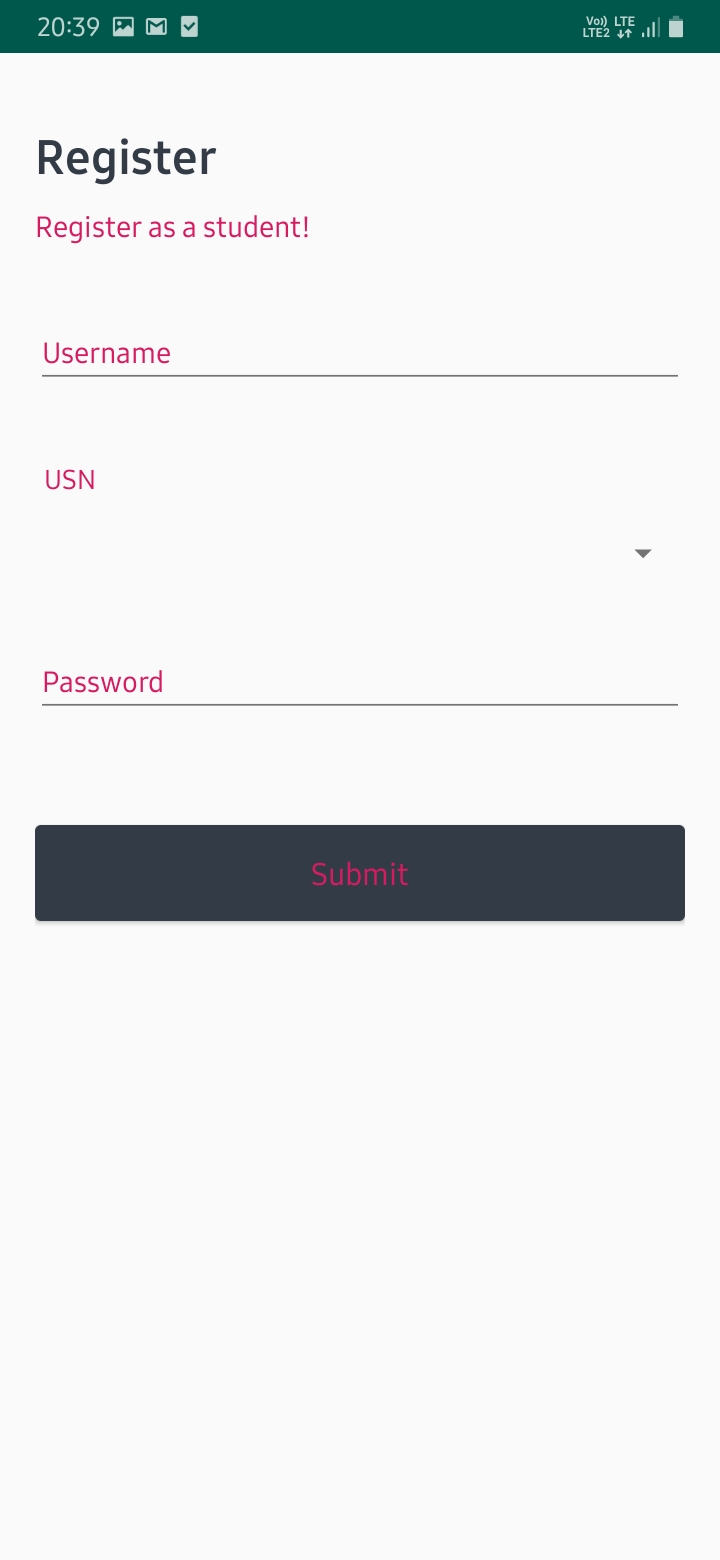Tap the cellular signal strength icon
Image resolution: width=720 pixels, height=1560 pixels.
point(651,27)
